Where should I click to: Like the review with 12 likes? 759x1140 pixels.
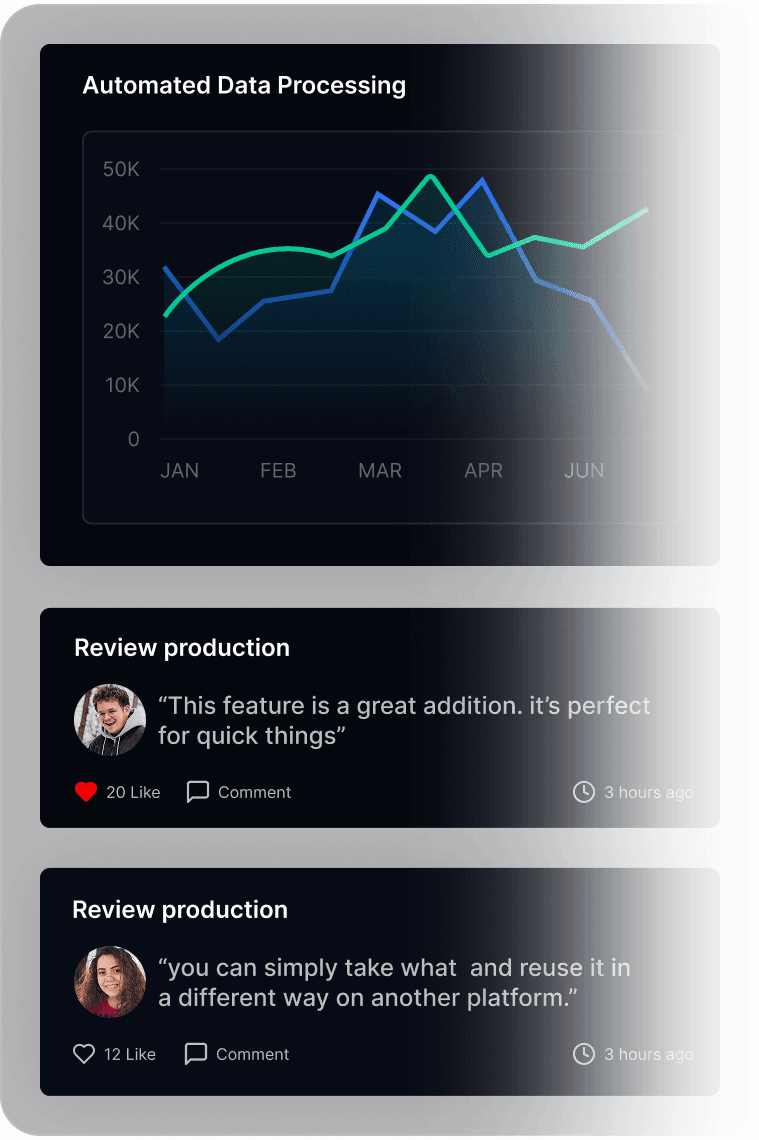click(84, 1054)
